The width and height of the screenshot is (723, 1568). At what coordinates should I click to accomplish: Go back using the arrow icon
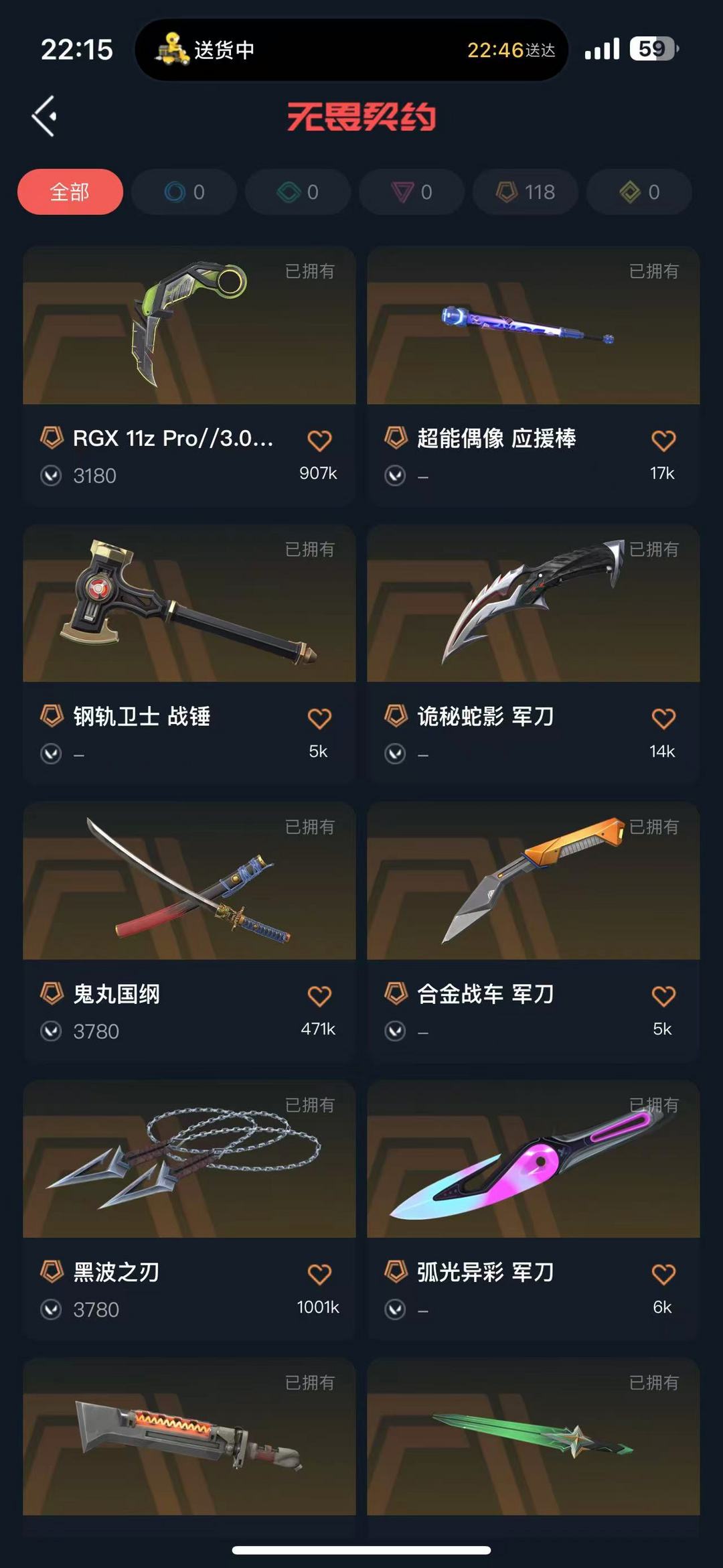44,117
